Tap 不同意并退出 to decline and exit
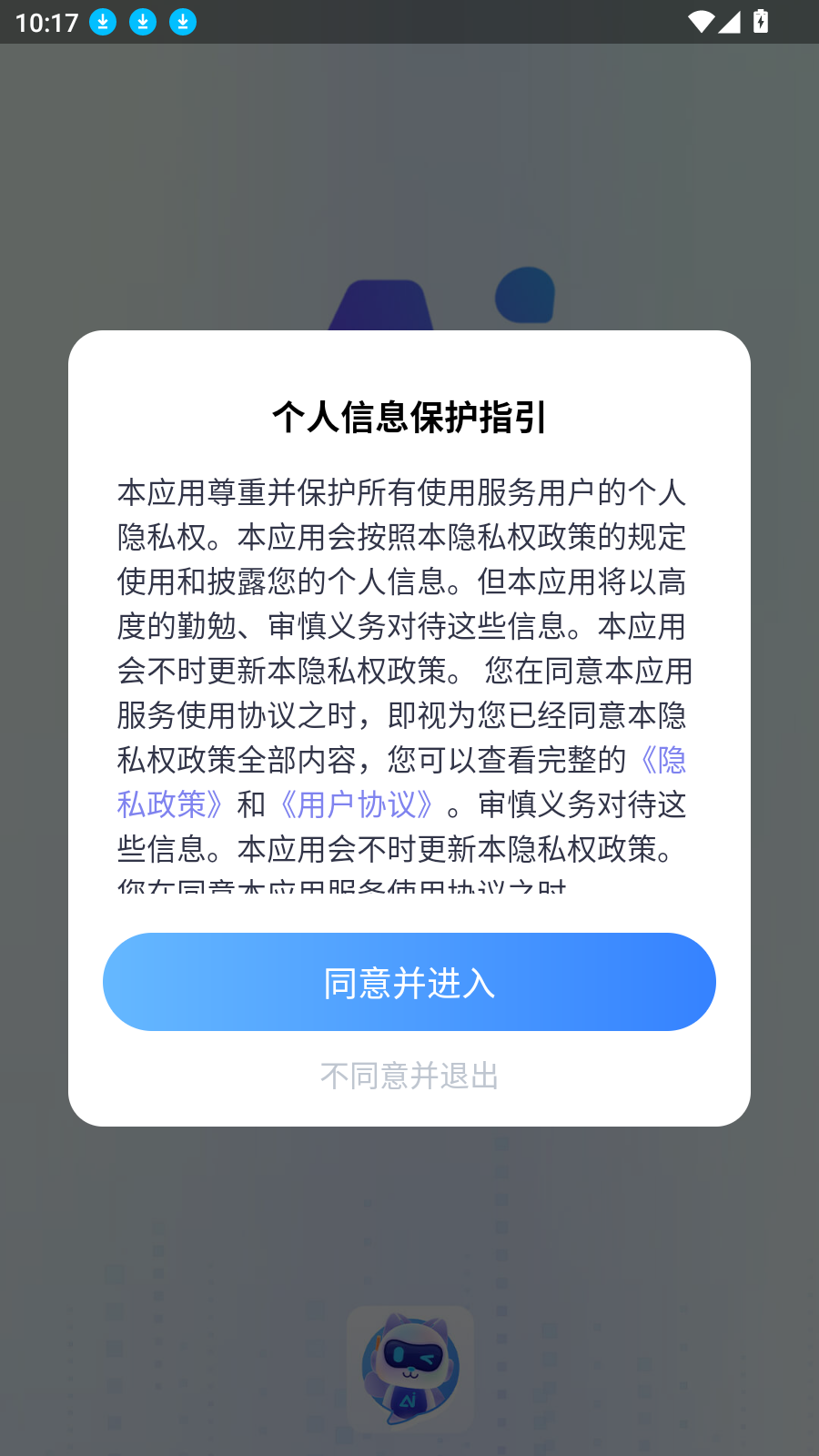The image size is (819, 1456). coord(409,1077)
